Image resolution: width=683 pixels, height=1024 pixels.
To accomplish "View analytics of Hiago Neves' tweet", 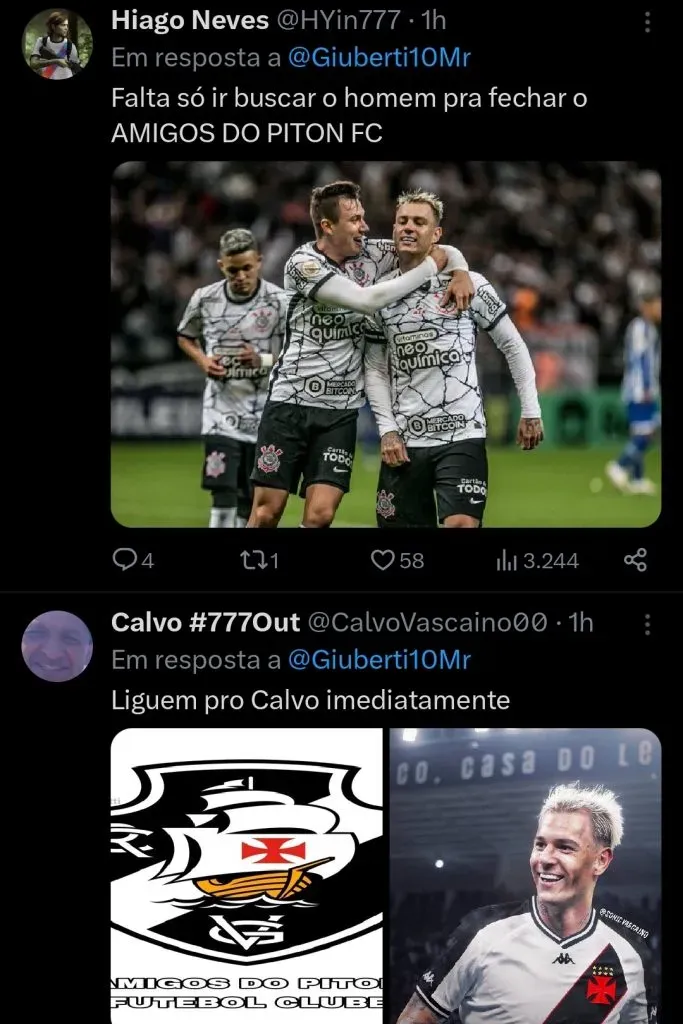I will (506, 560).
